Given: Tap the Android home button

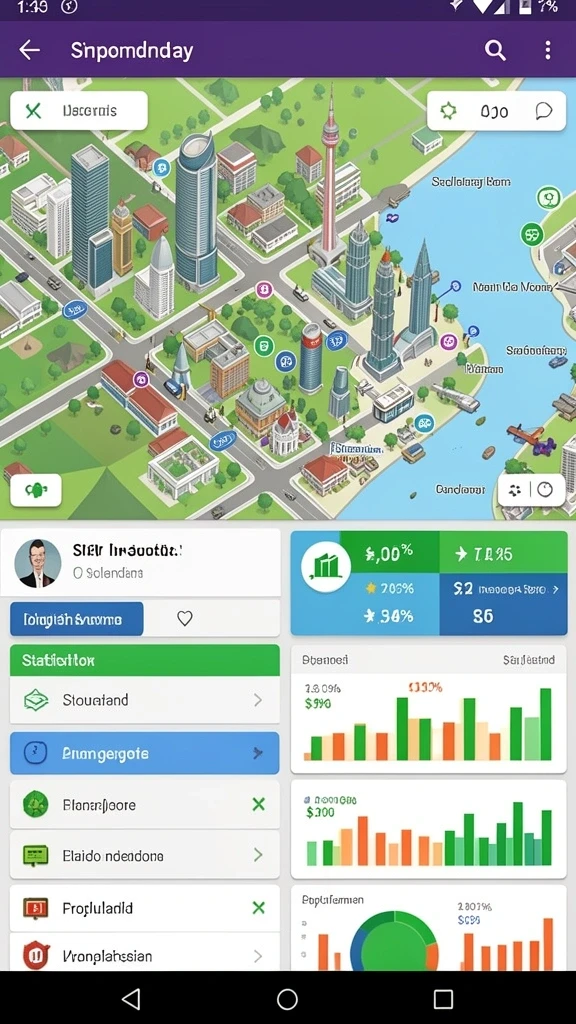Looking at the screenshot, I should pos(287,999).
